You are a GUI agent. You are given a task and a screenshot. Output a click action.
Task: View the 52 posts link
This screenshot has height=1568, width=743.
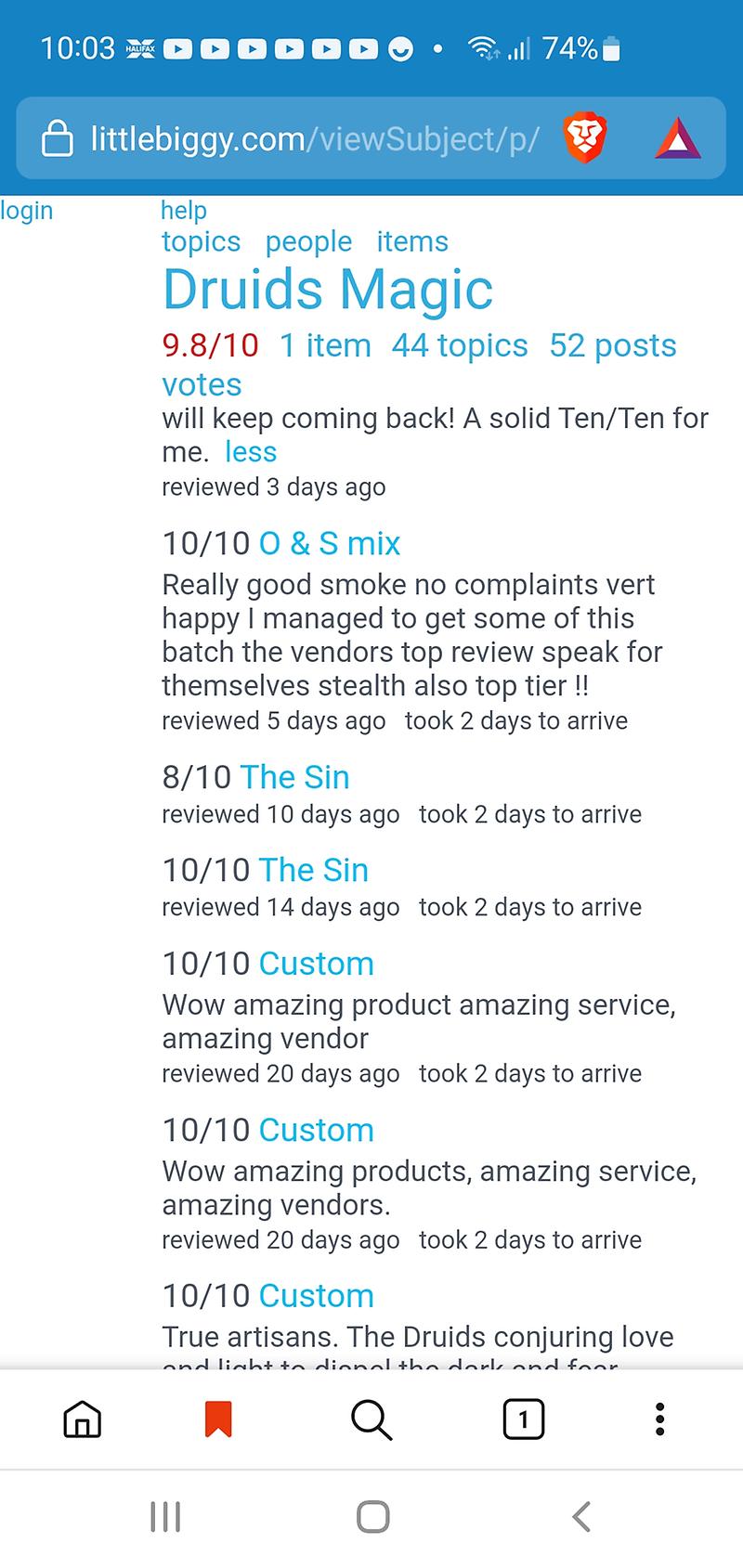(613, 345)
